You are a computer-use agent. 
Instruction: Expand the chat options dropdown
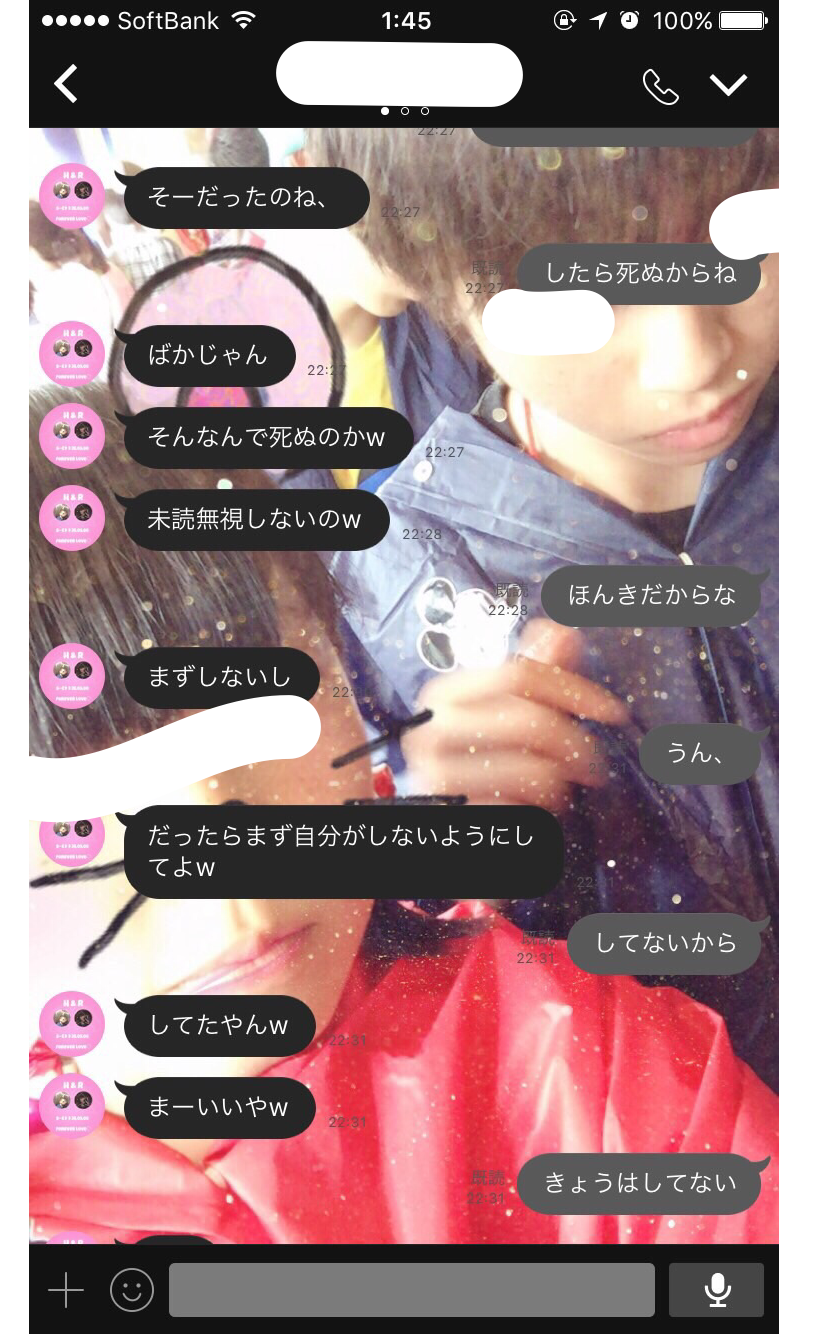[729, 85]
